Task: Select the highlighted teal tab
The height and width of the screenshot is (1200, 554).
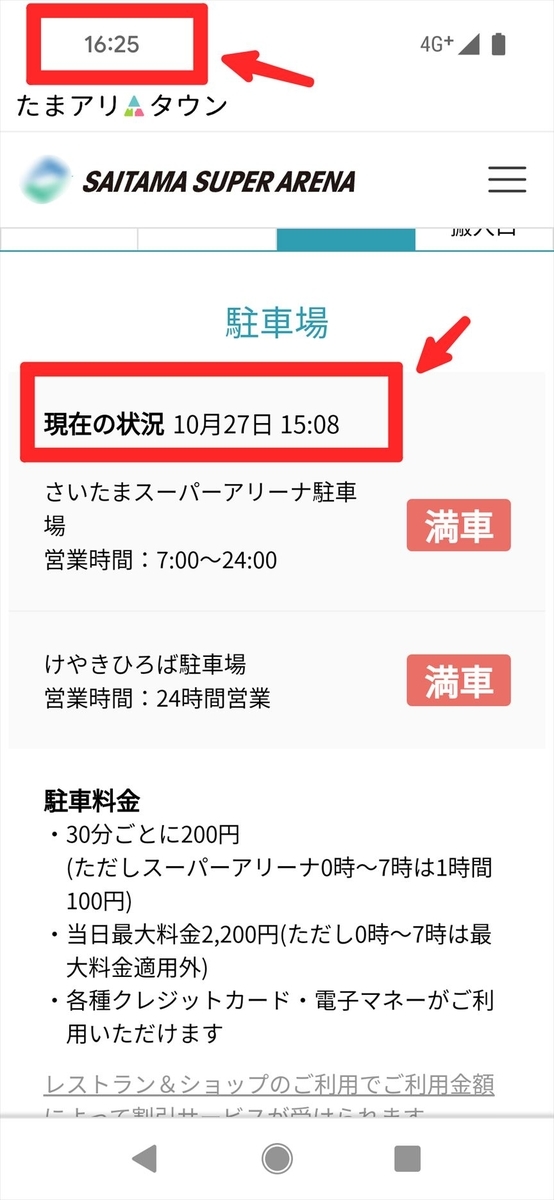Action: pyautogui.click(x=345, y=240)
